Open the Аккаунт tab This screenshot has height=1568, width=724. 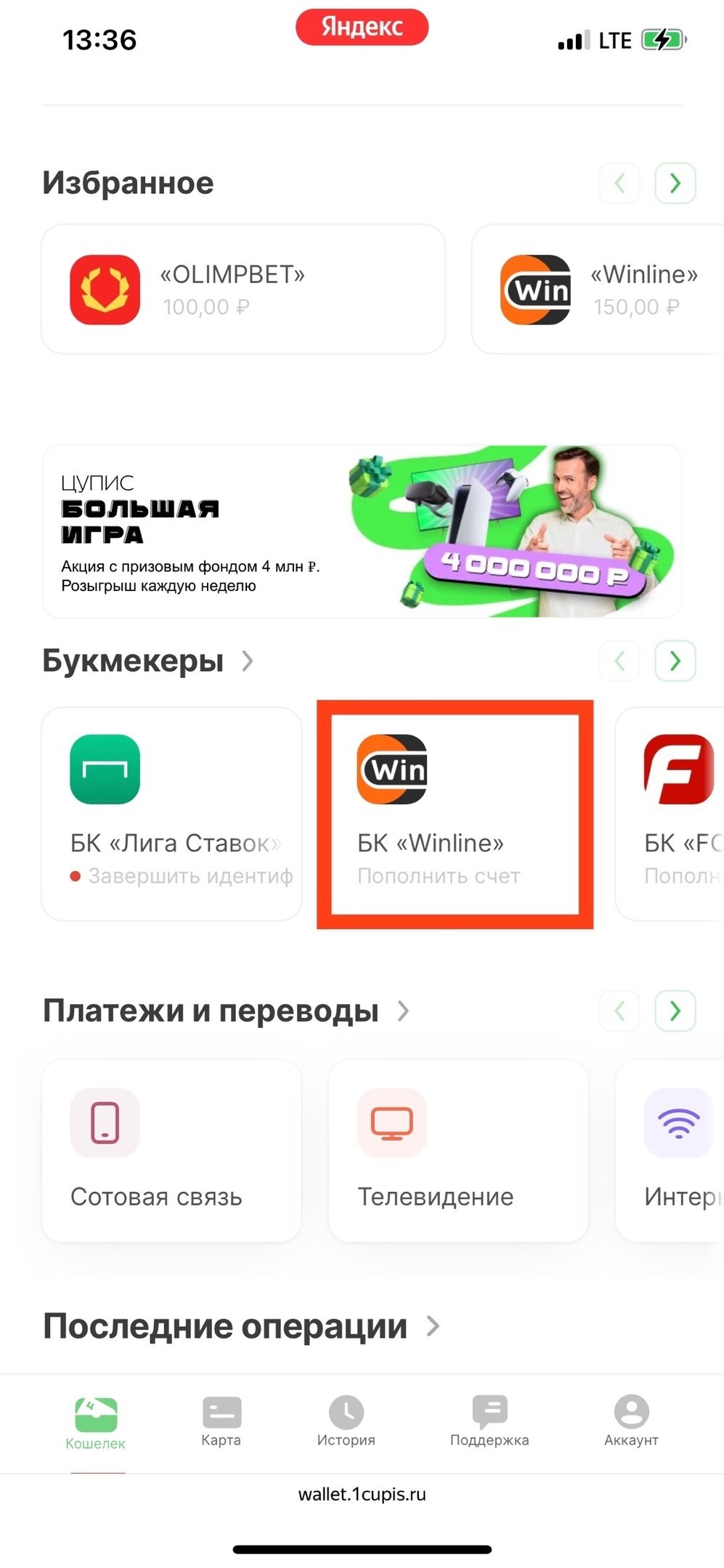[x=631, y=1421]
